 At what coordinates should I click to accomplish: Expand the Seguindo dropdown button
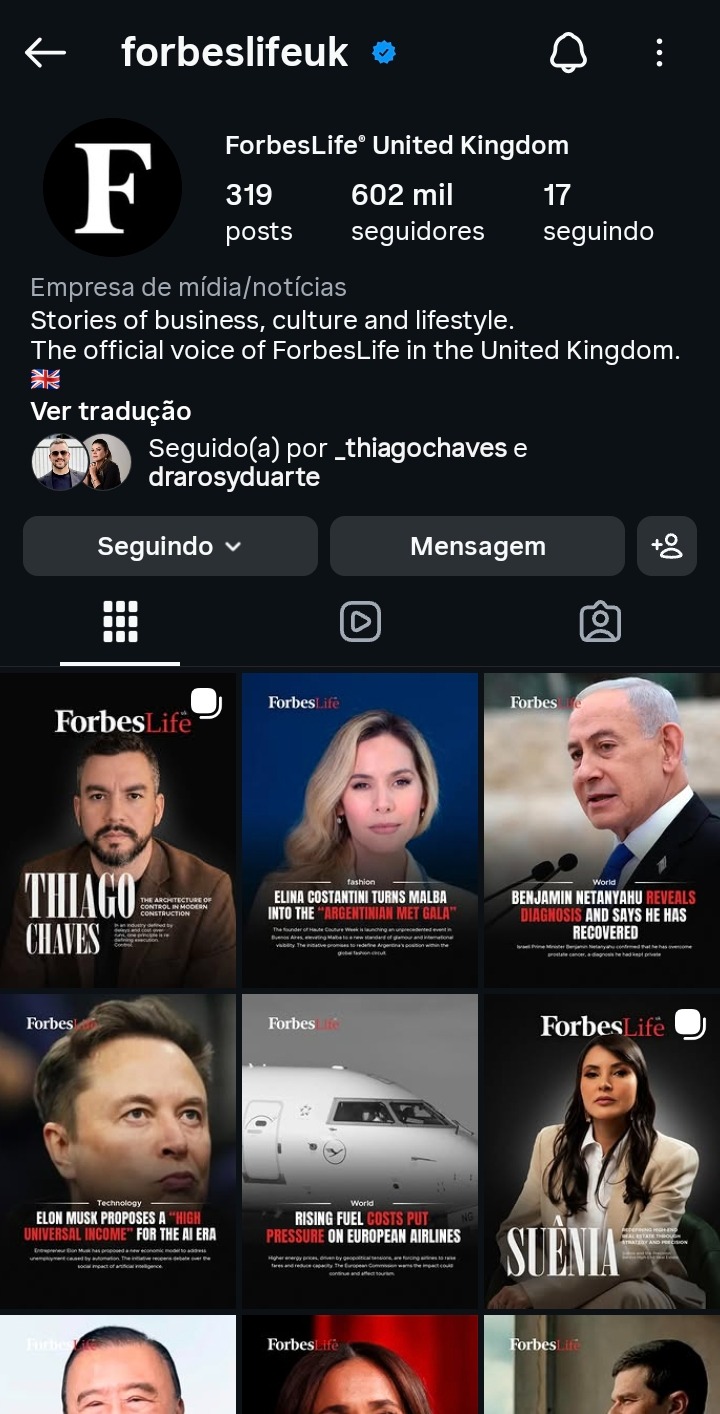170,546
